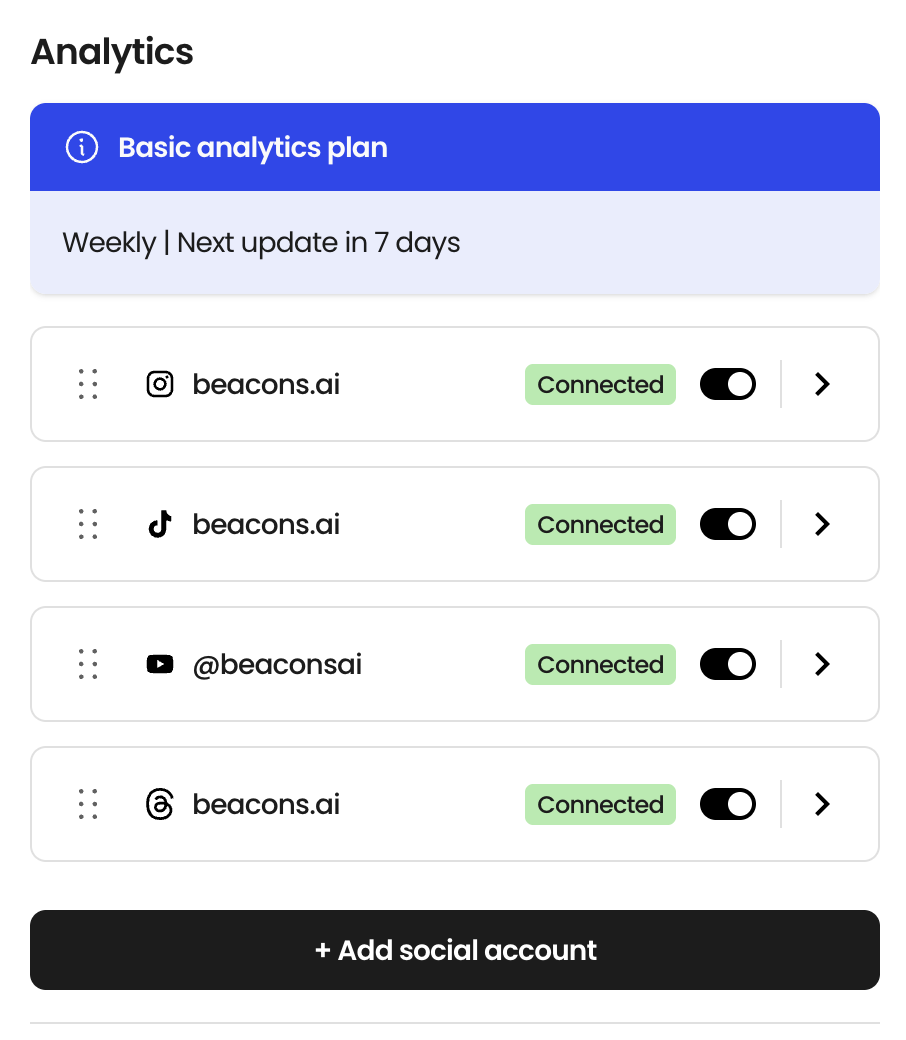
Task: Open info icon on Basic analytics plan
Action: coord(82,148)
